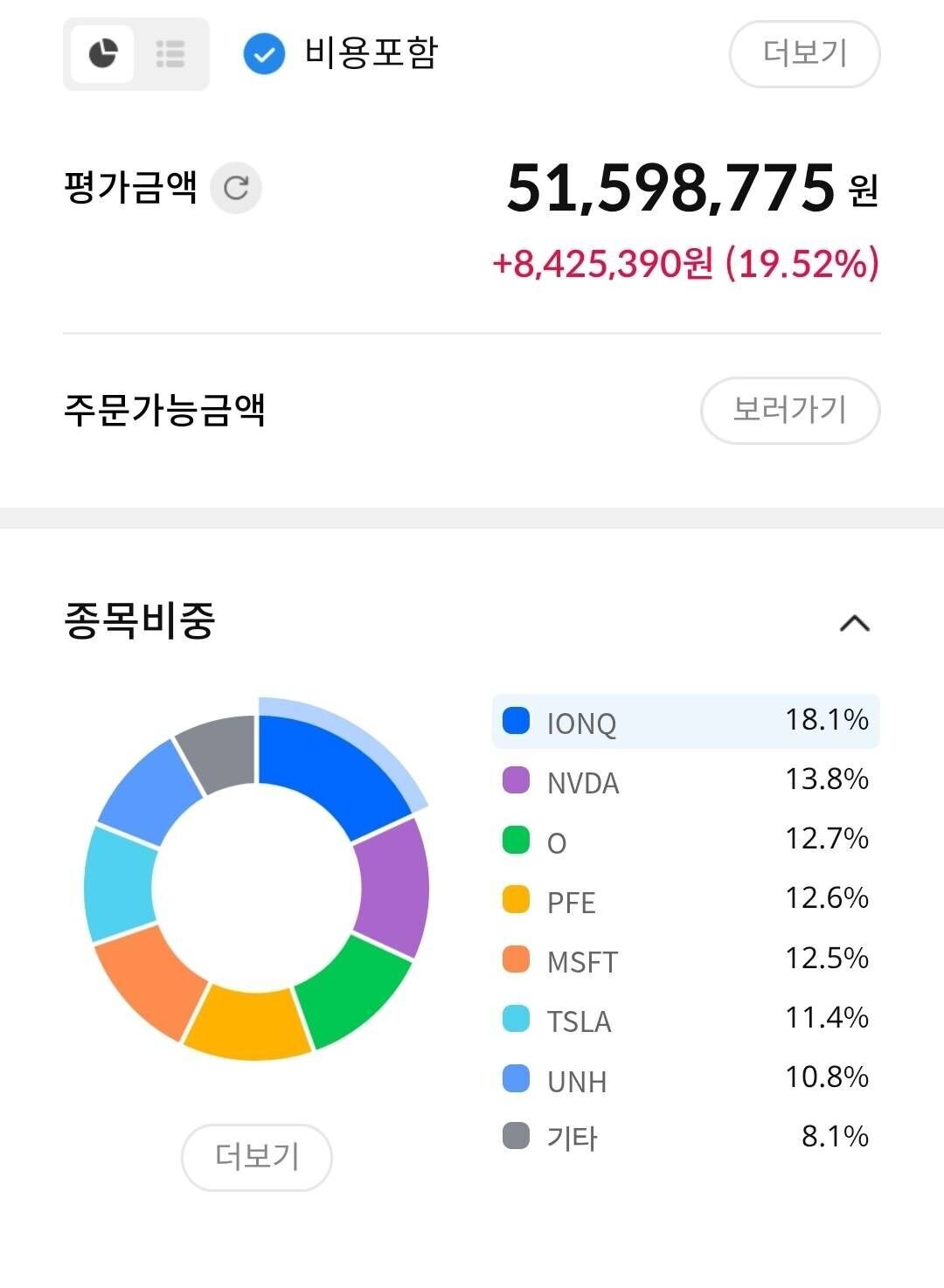
Task: Click the refresh icon next to 평가금액
Action: 234,186
